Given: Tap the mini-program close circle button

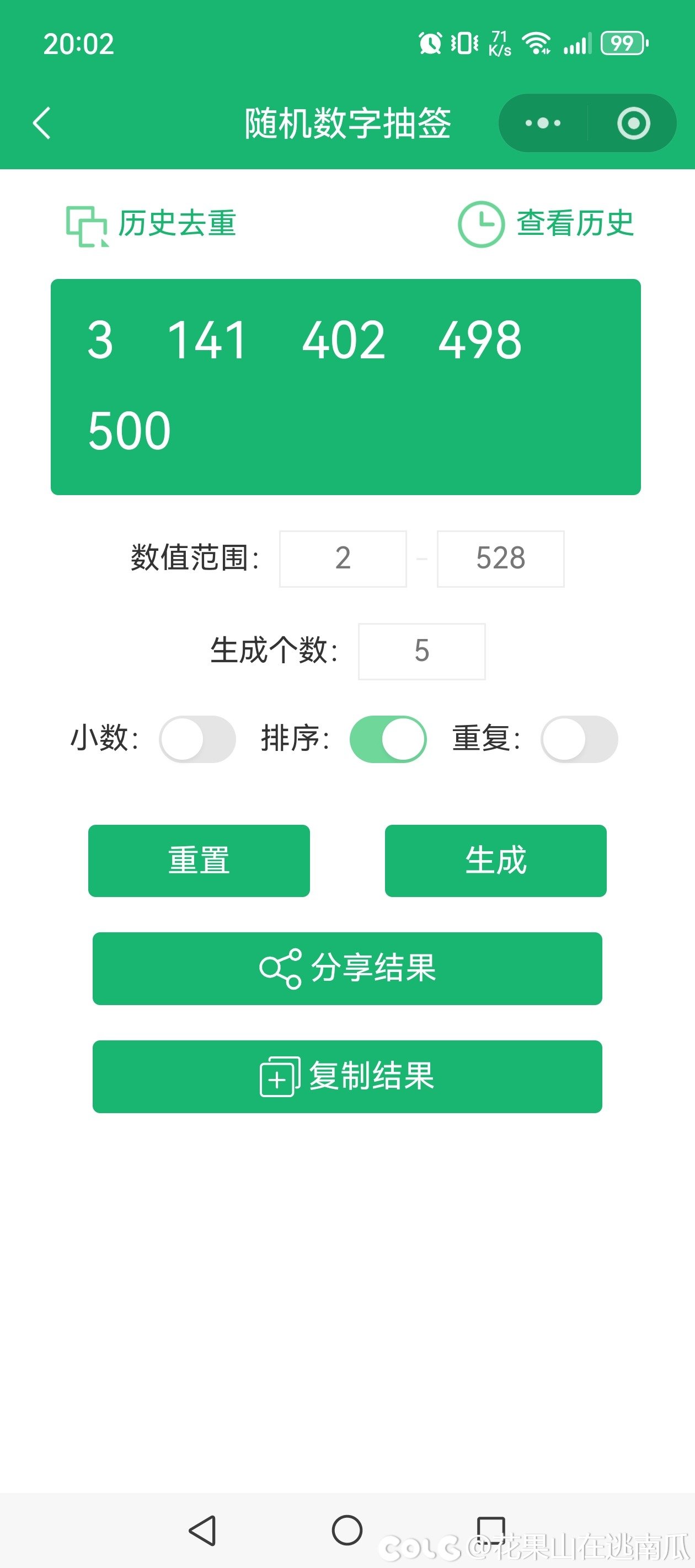Looking at the screenshot, I should [632, 122].
